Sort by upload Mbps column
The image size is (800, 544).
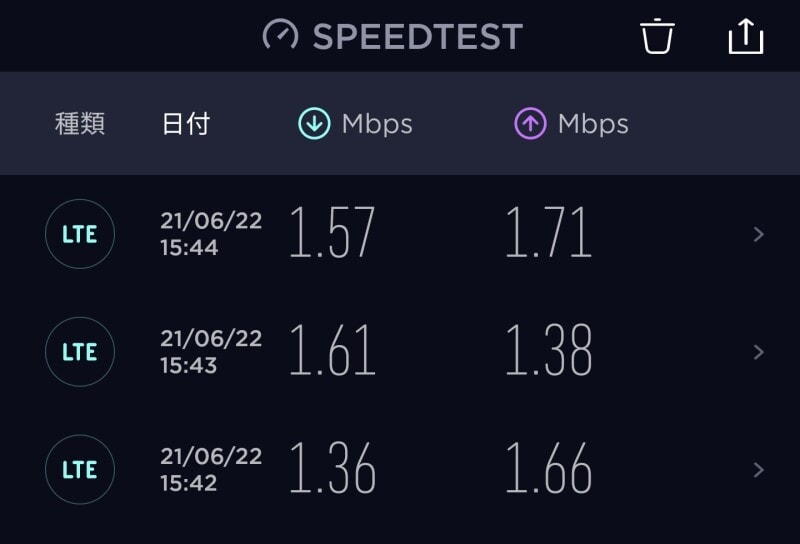tap(571, 124)
